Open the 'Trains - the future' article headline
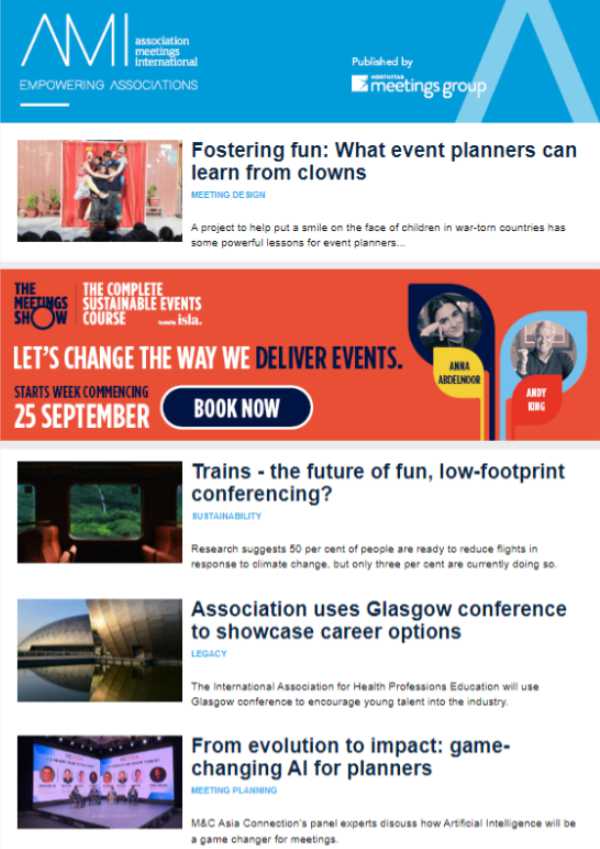Image resolution: width=600 pixels, height=849 pixels. coord(378,482)
